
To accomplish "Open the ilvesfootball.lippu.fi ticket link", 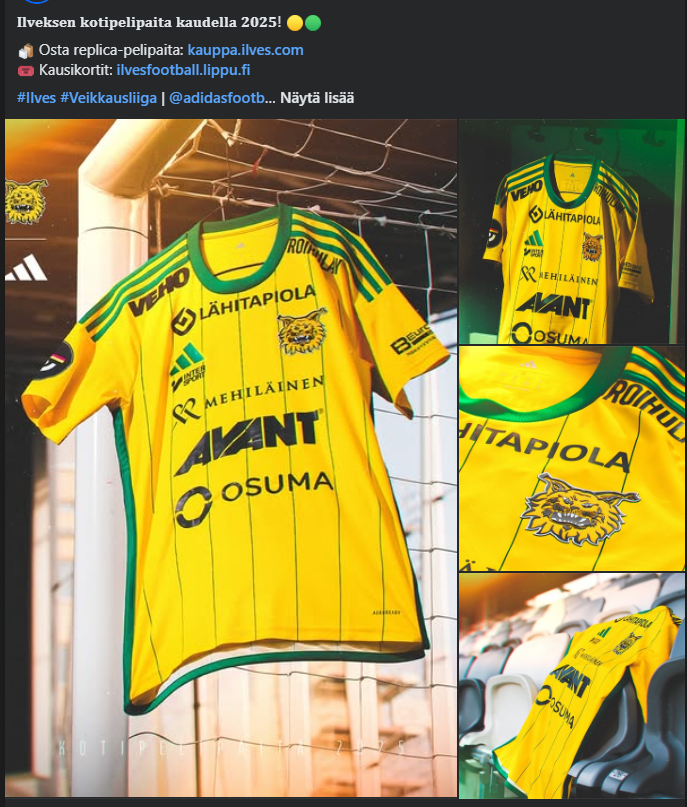I will coord(183,70).
